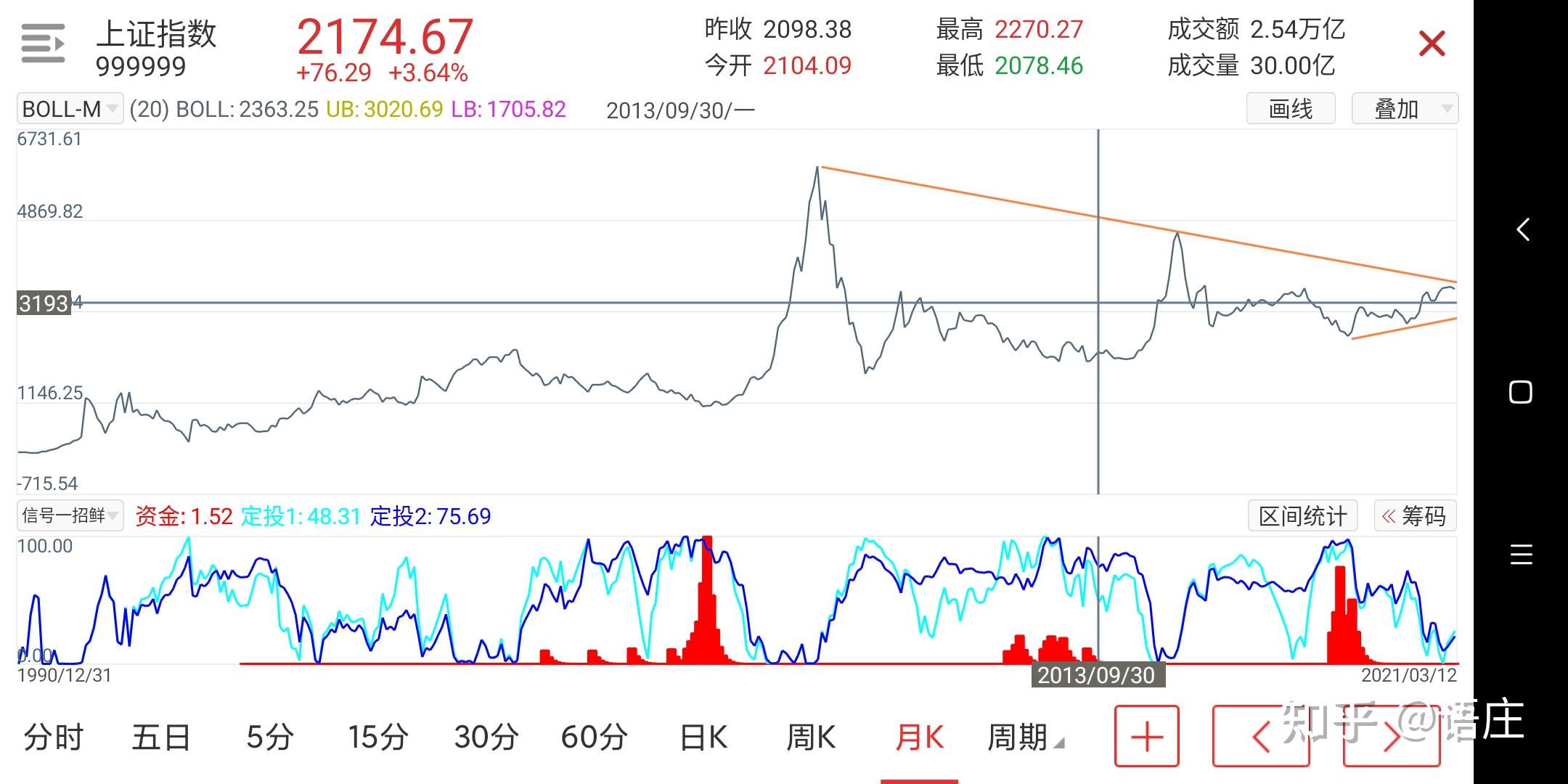Image resolution: width=1568 pixels, height=784 pixels.
Task: Open the 信号一招鲜 indicator dropdown
Action: pyautogui.click(x=70, y=516)
